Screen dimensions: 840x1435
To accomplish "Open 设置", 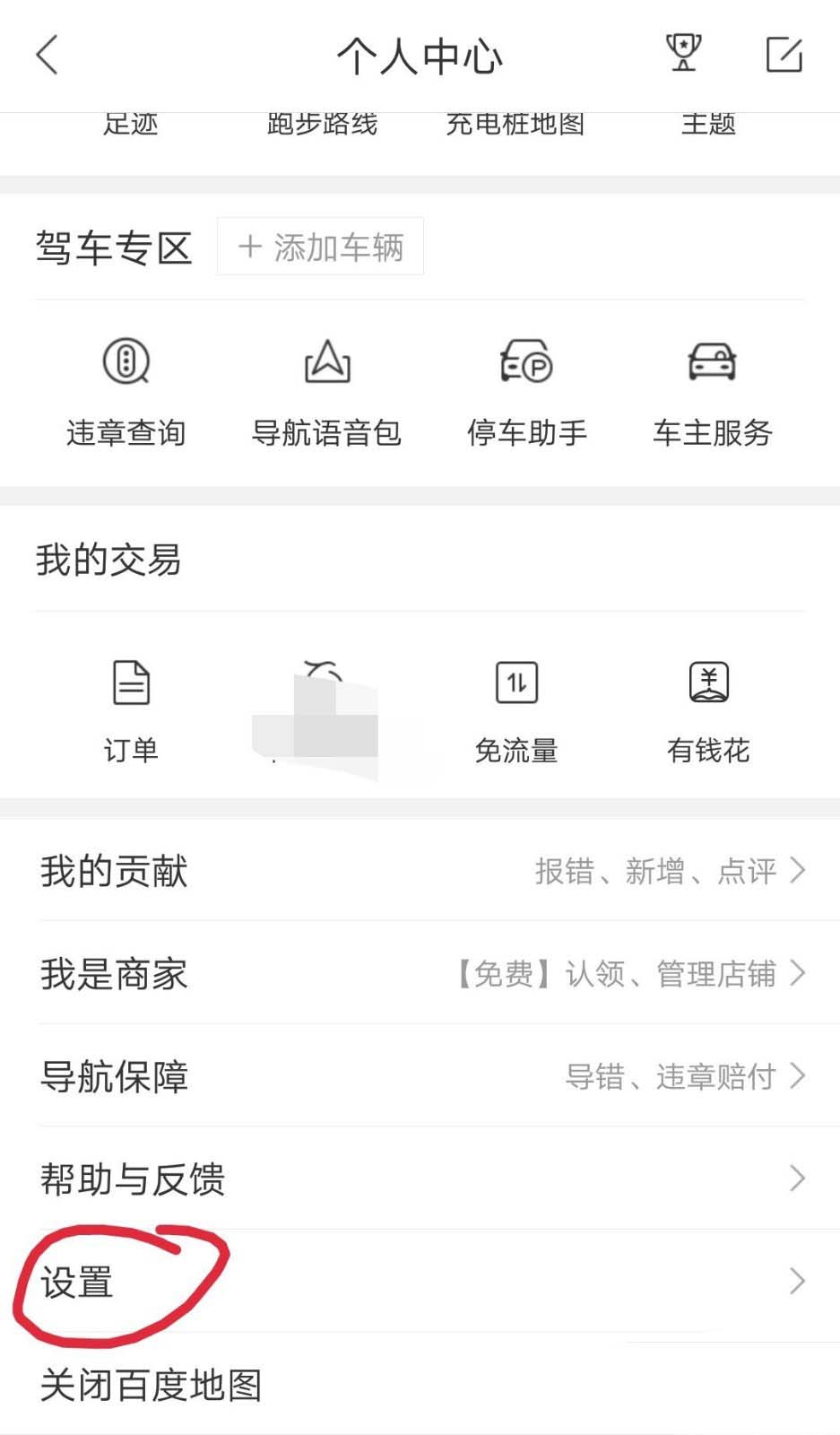I will coord(421,1281).
